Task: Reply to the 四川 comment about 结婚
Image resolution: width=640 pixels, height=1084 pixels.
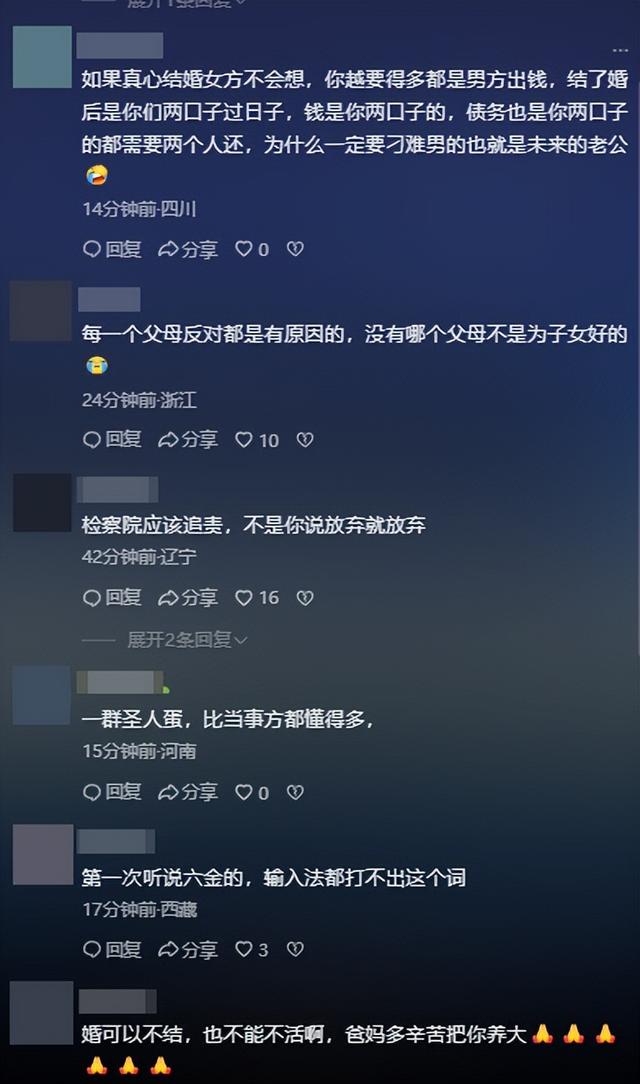Action: click(112, 249)
